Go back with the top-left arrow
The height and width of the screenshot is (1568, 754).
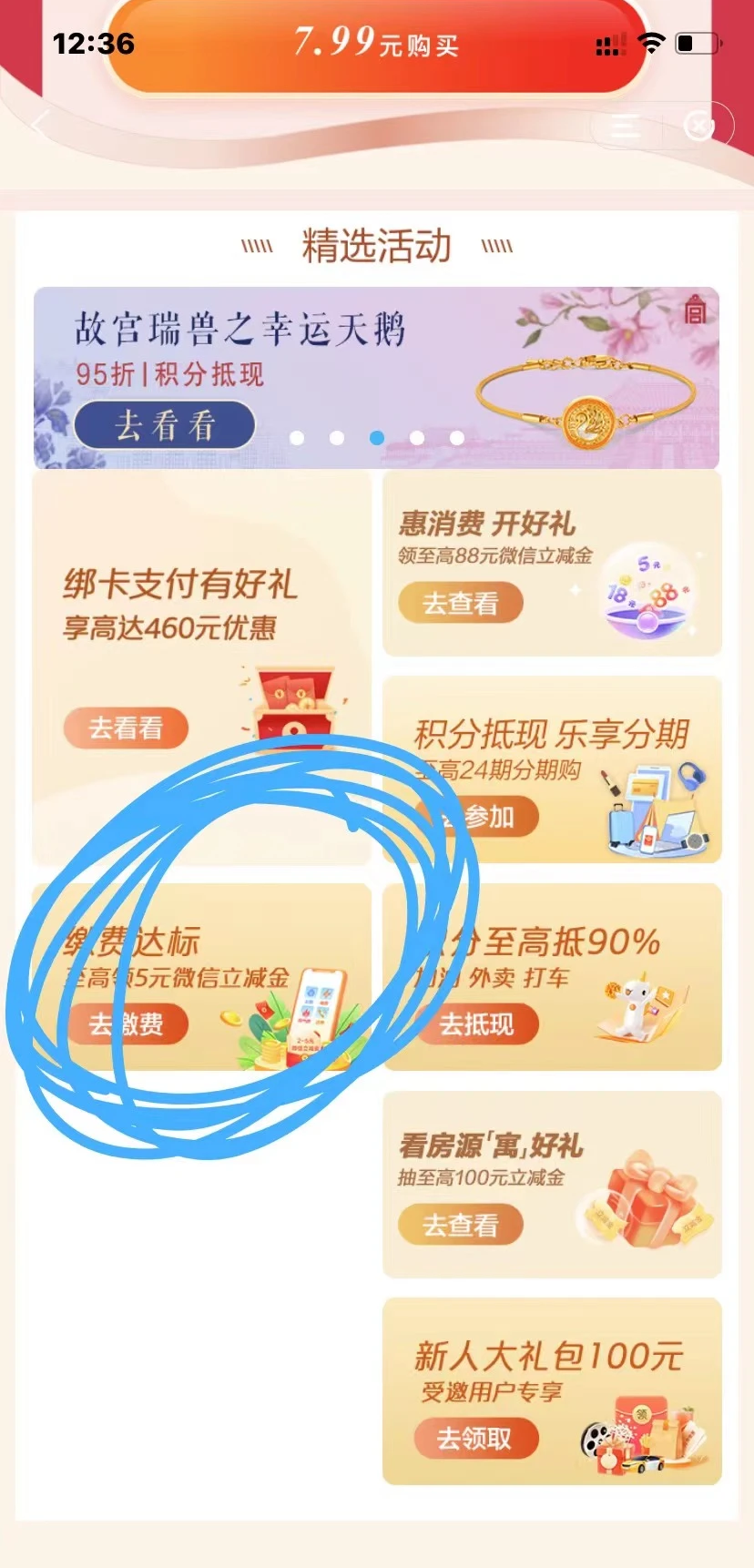[x=40, y=125]
